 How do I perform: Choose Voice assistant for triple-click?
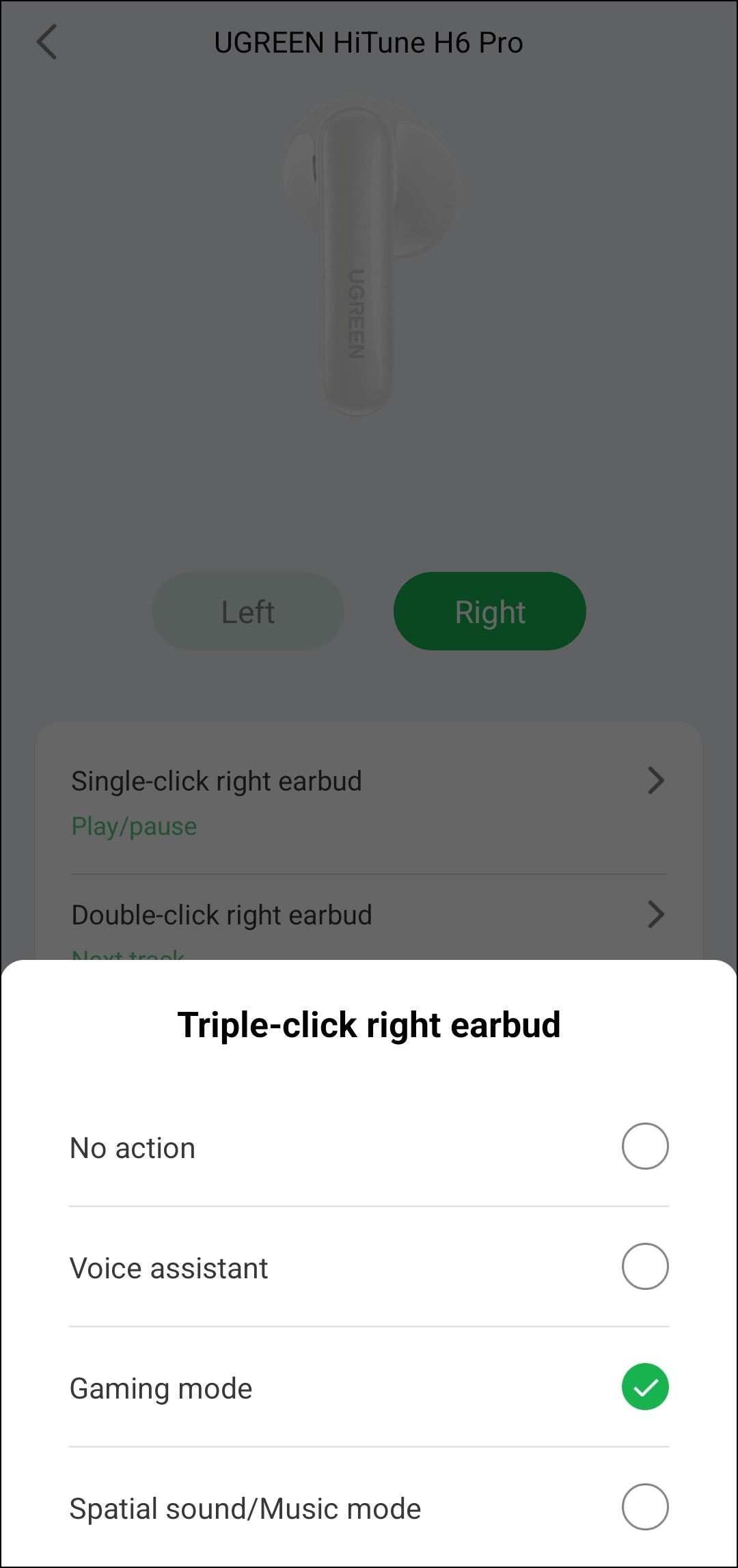click(x=644, y=1267)
